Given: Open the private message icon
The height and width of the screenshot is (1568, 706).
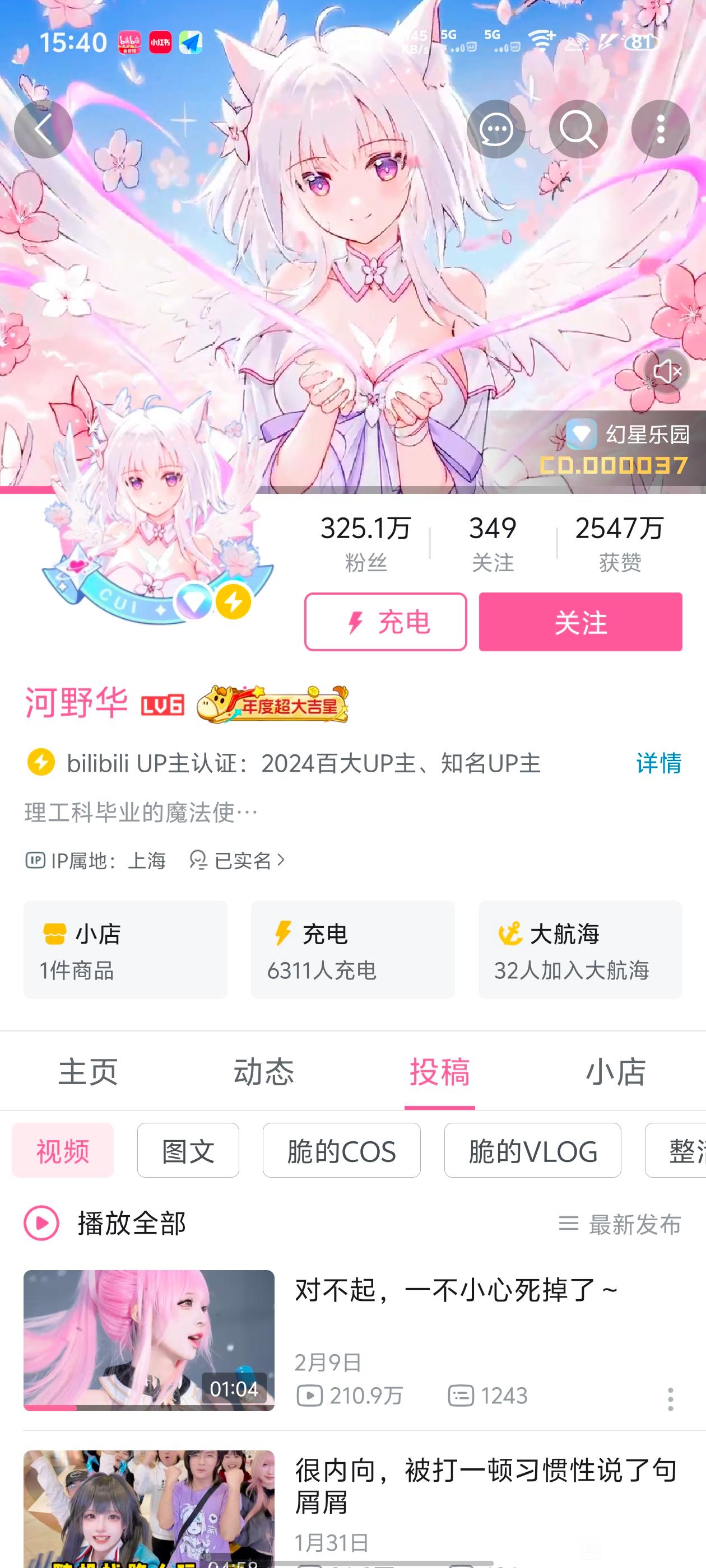Looking at the screenshot, I should coord(496,129).
